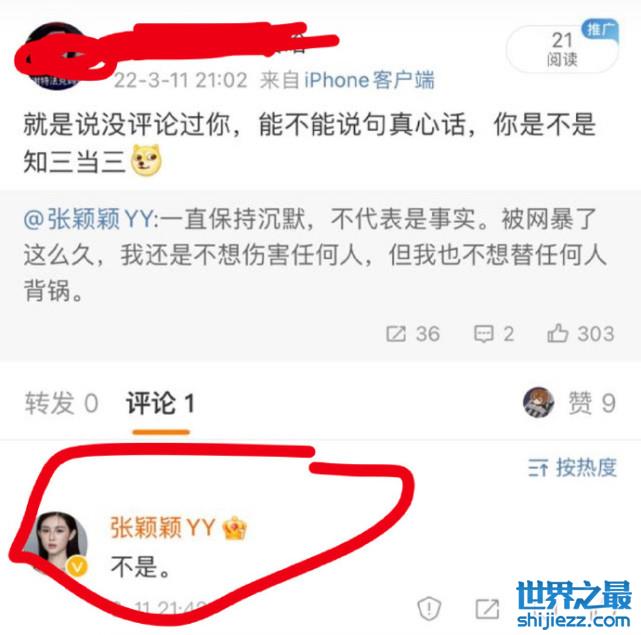Repost the quoted post with 36 reposts
Image resolution: width=641 pixels, height=635 pixels.
point(413,333)
